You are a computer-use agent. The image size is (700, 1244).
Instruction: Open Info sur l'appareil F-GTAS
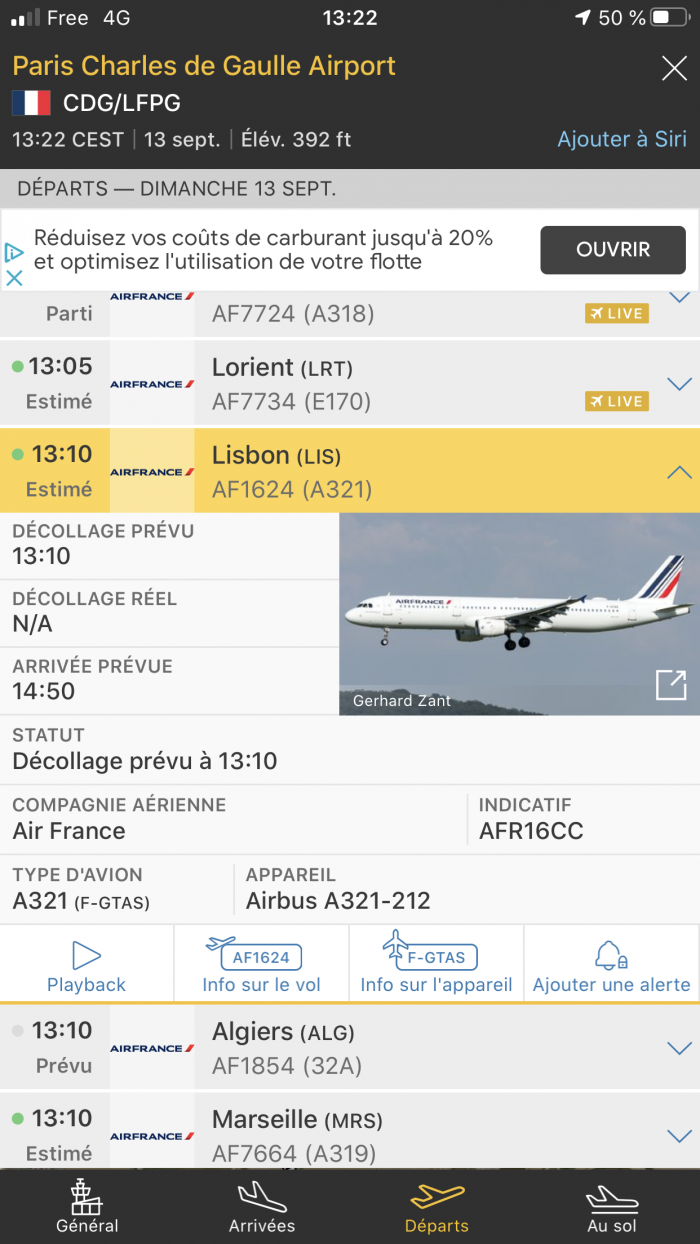(436, 966)
